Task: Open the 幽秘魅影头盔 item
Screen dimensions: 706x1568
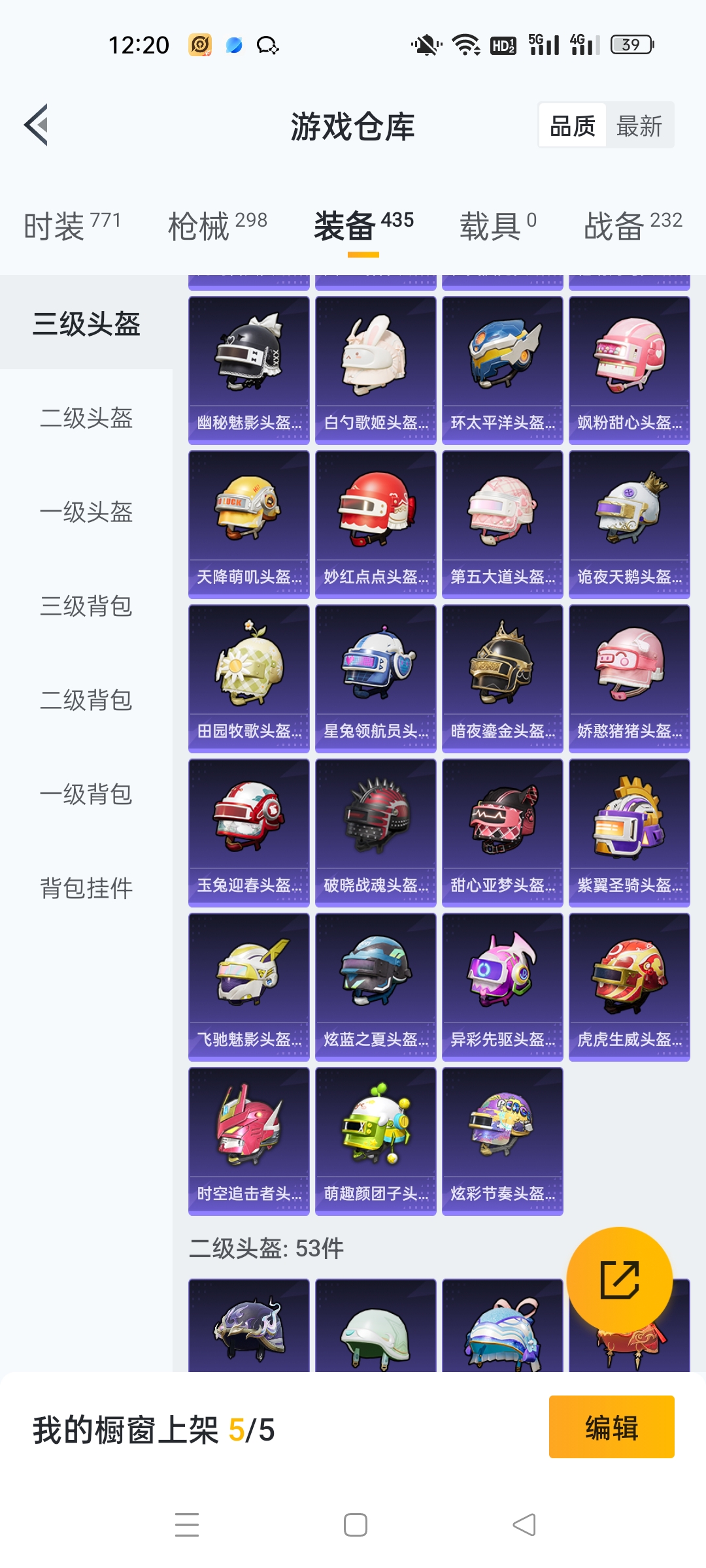Action: click(x=249, y=370)
